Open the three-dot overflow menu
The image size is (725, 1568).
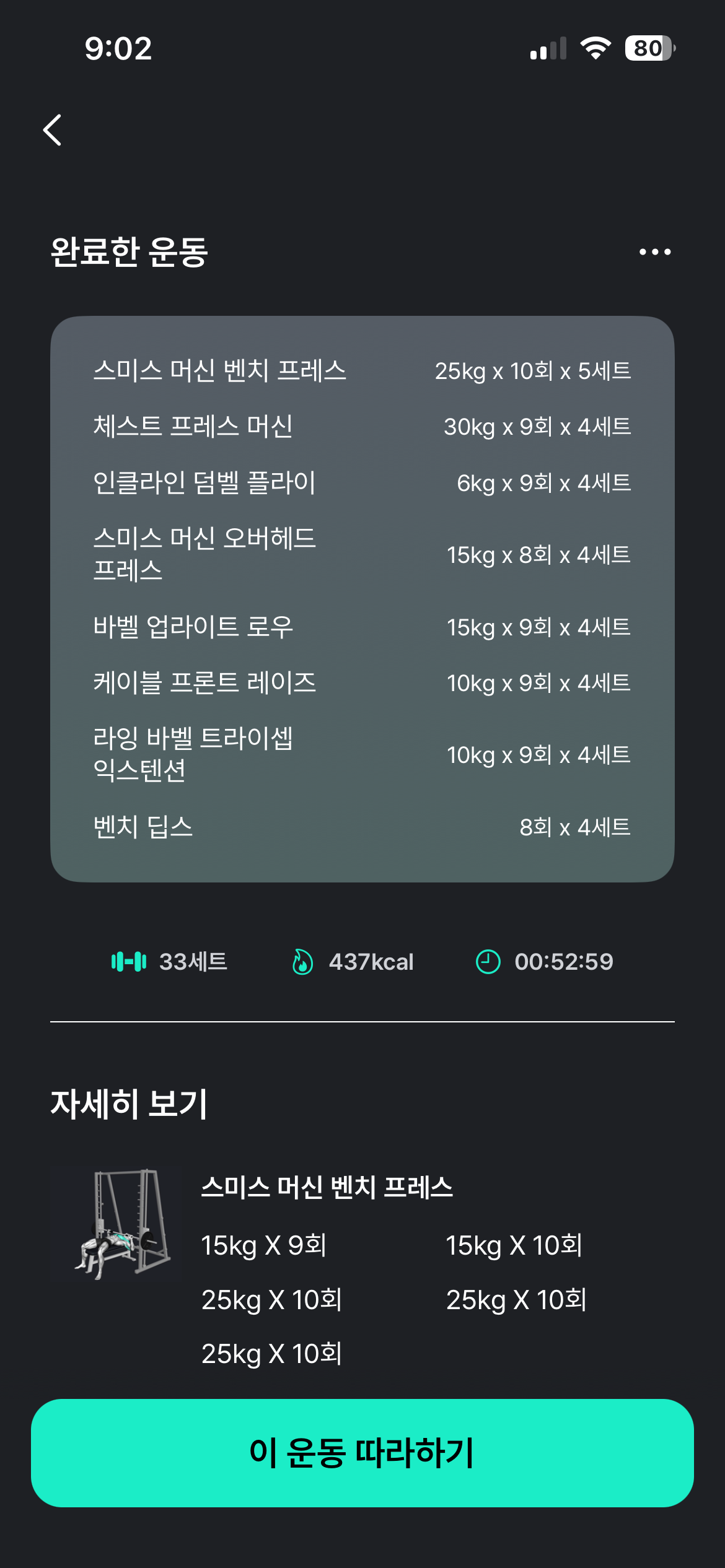click(x=655, y=252)
